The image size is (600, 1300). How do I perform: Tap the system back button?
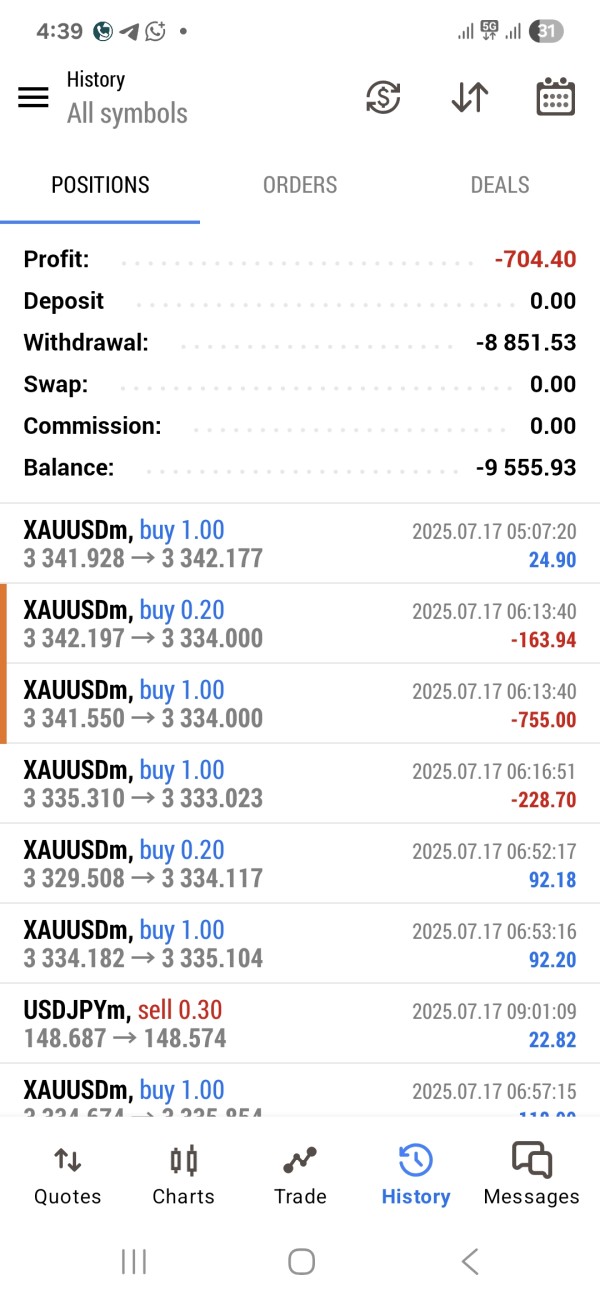(470, 1262)
